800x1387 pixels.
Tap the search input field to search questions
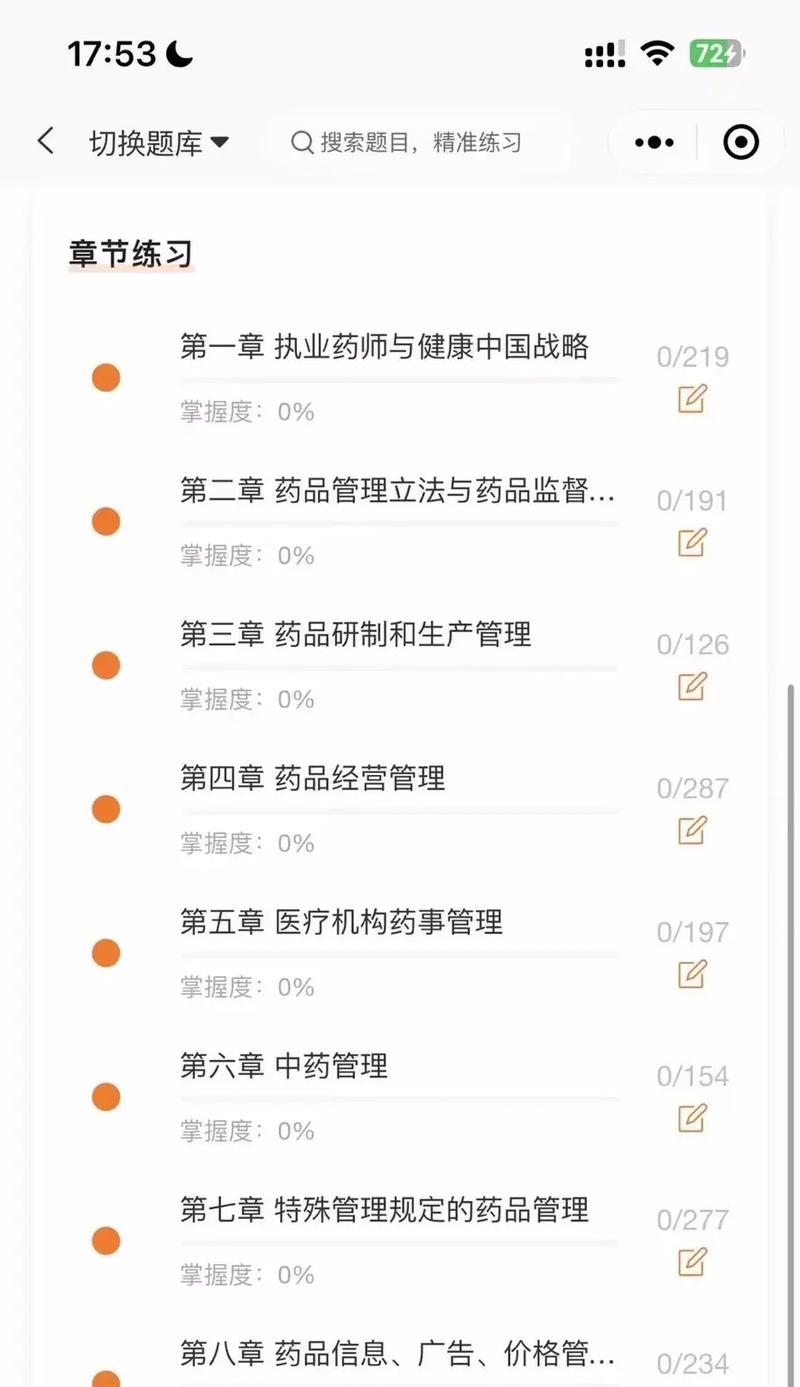coord(420,142)
